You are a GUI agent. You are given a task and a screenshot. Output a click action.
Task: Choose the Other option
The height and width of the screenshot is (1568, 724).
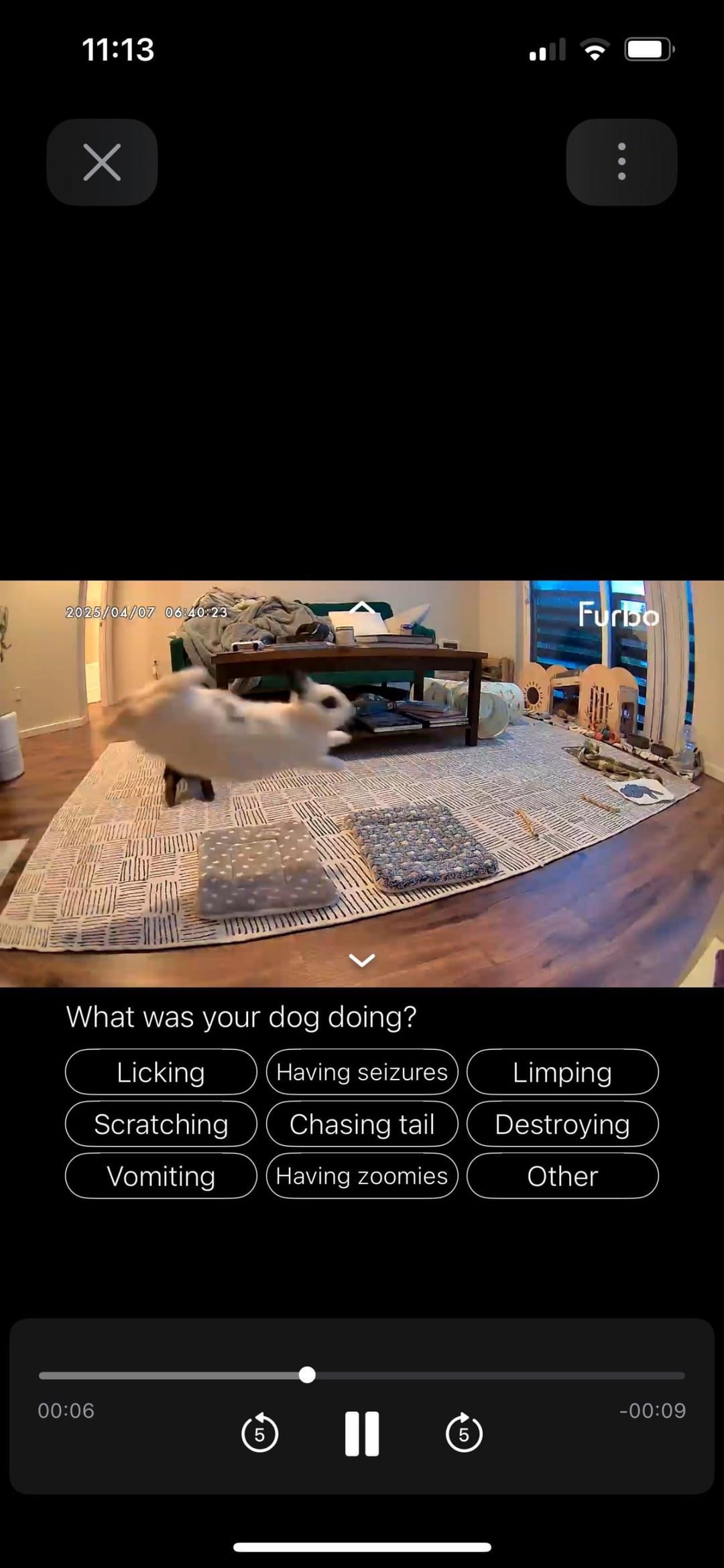(x=562, y=1176)
